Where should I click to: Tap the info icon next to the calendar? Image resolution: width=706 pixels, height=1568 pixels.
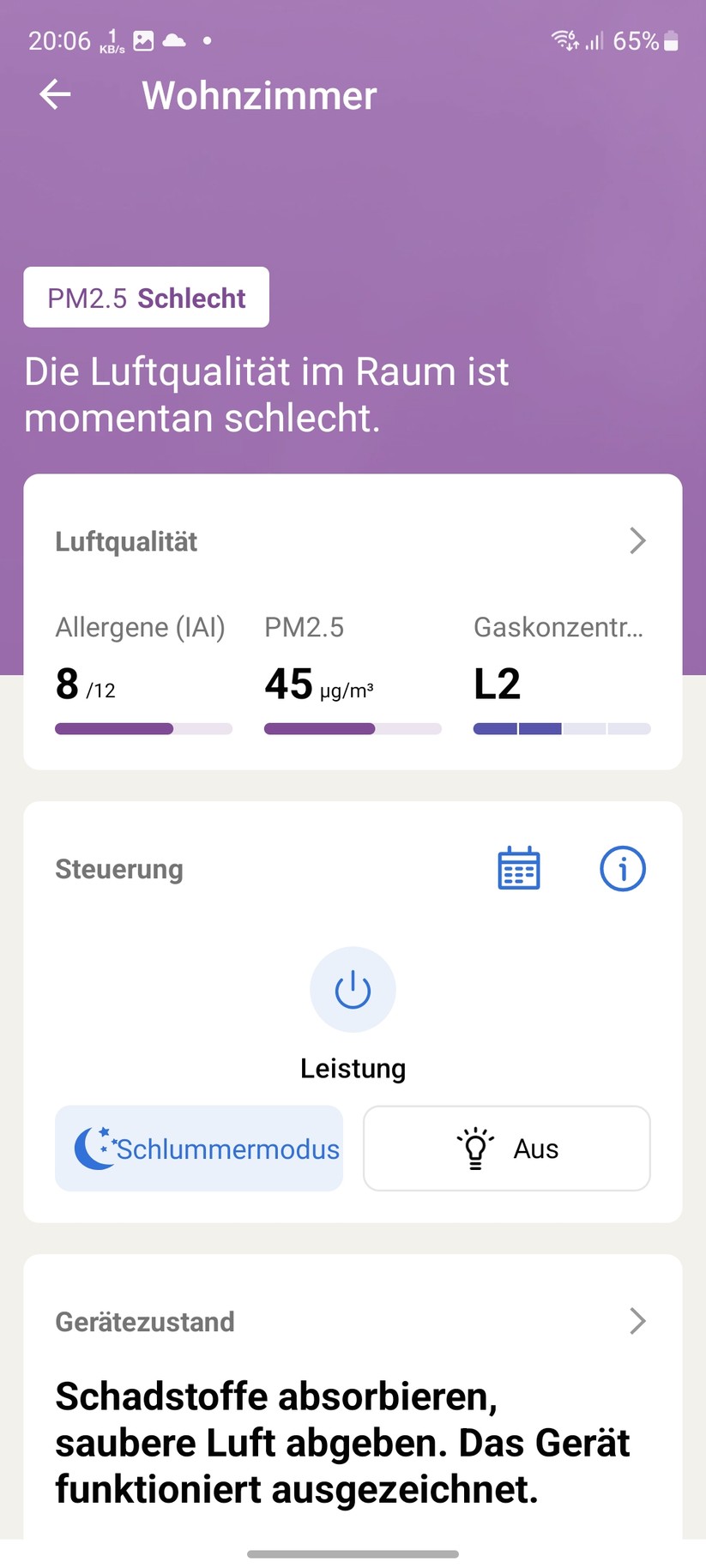(x=624, y=868)
